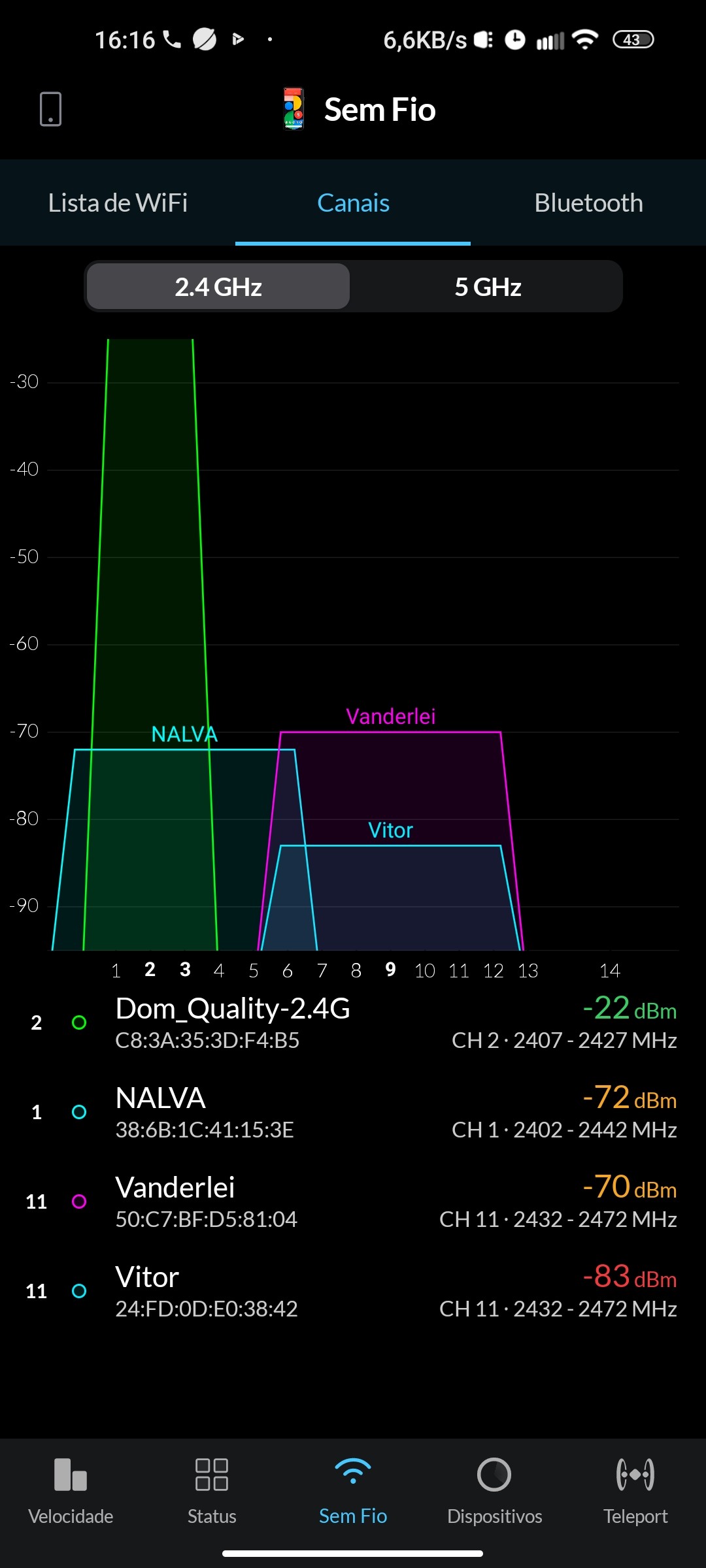
Task: Open the device icon in the header
Action: point(50,108)
